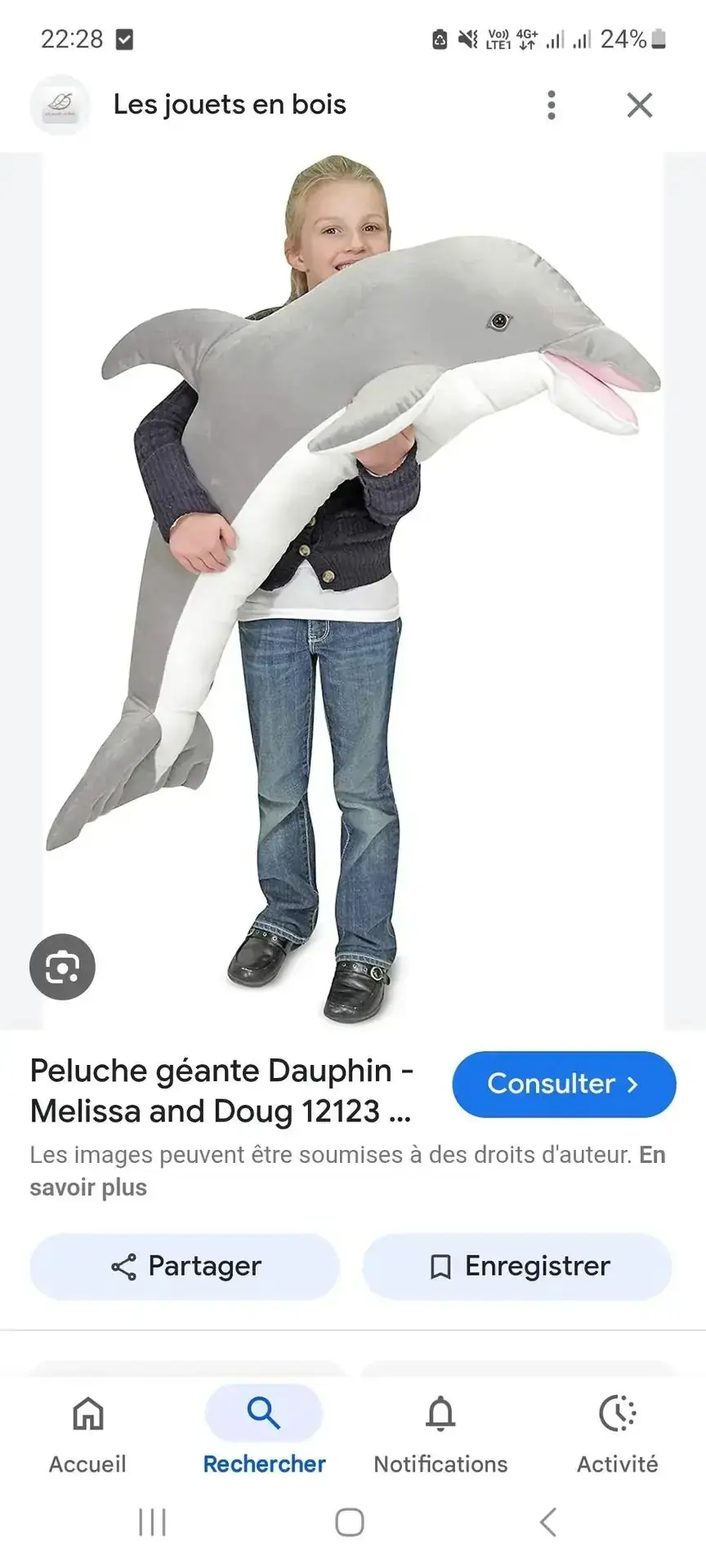Show recent apps from the navigation bar

(x=152, y=1522)
